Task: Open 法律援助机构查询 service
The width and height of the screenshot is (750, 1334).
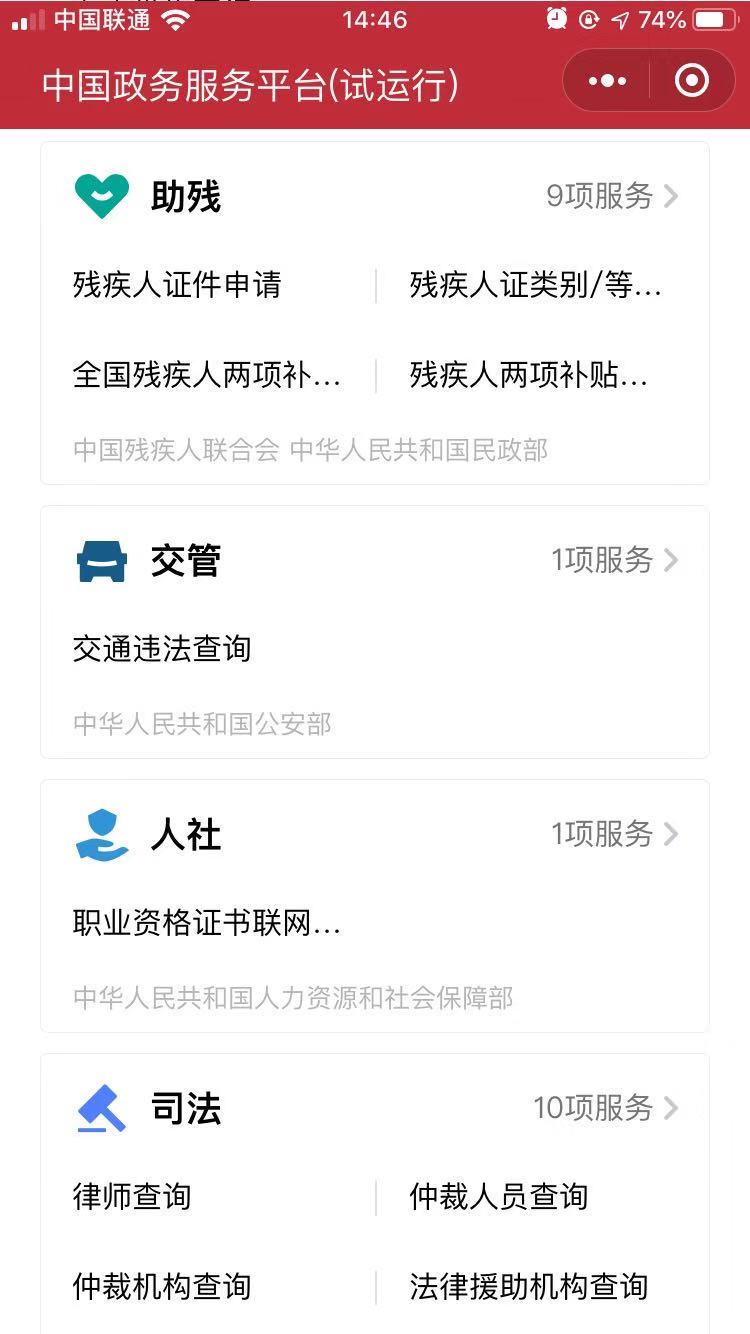Action: point(530,1286)
